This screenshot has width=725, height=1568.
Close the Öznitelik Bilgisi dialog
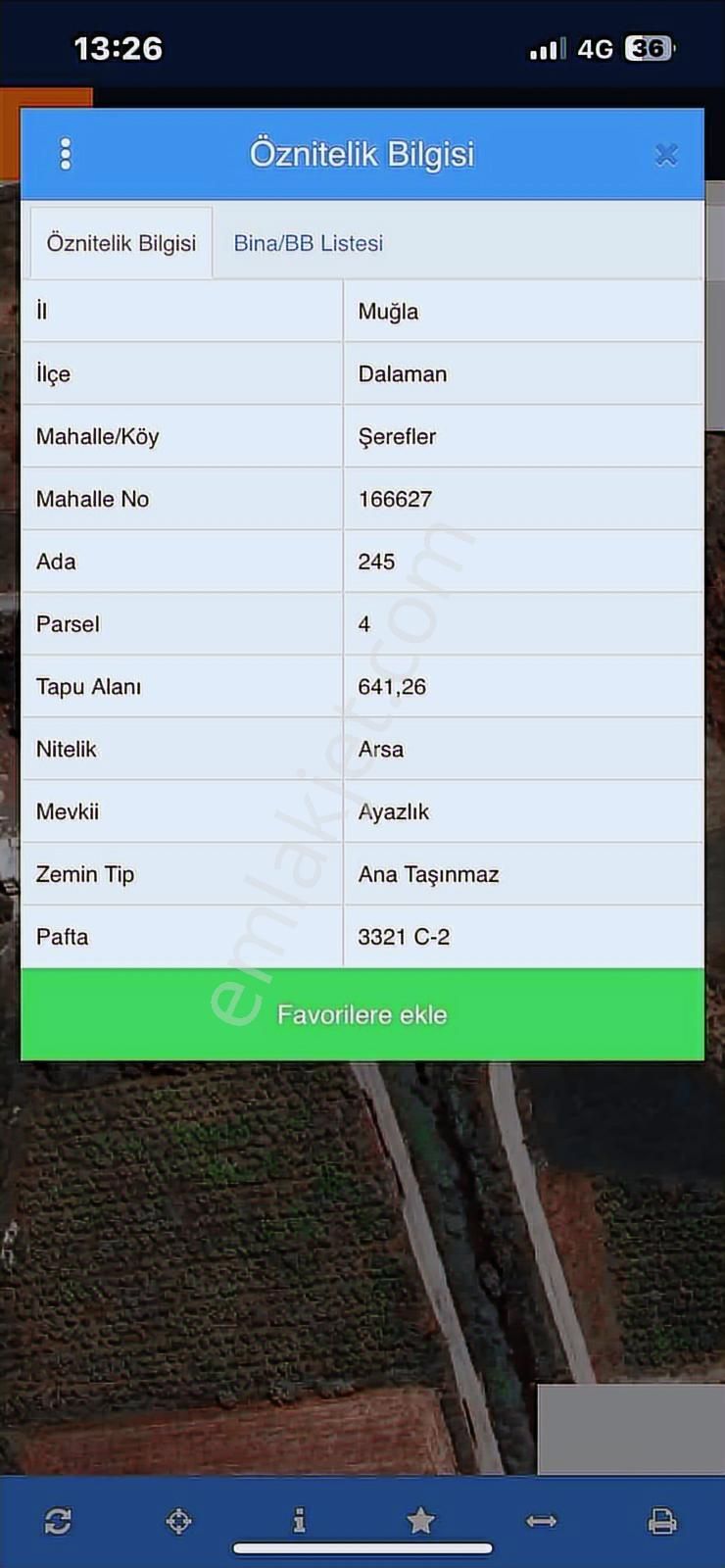tap(666, 155)
